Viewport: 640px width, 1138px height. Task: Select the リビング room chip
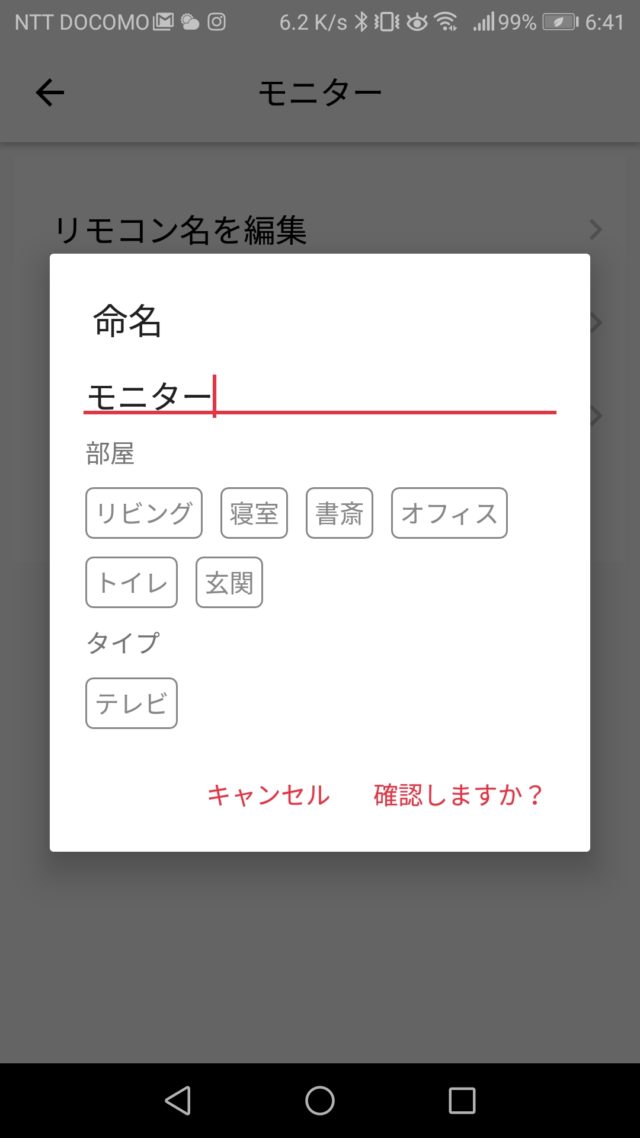click(144, 513)
